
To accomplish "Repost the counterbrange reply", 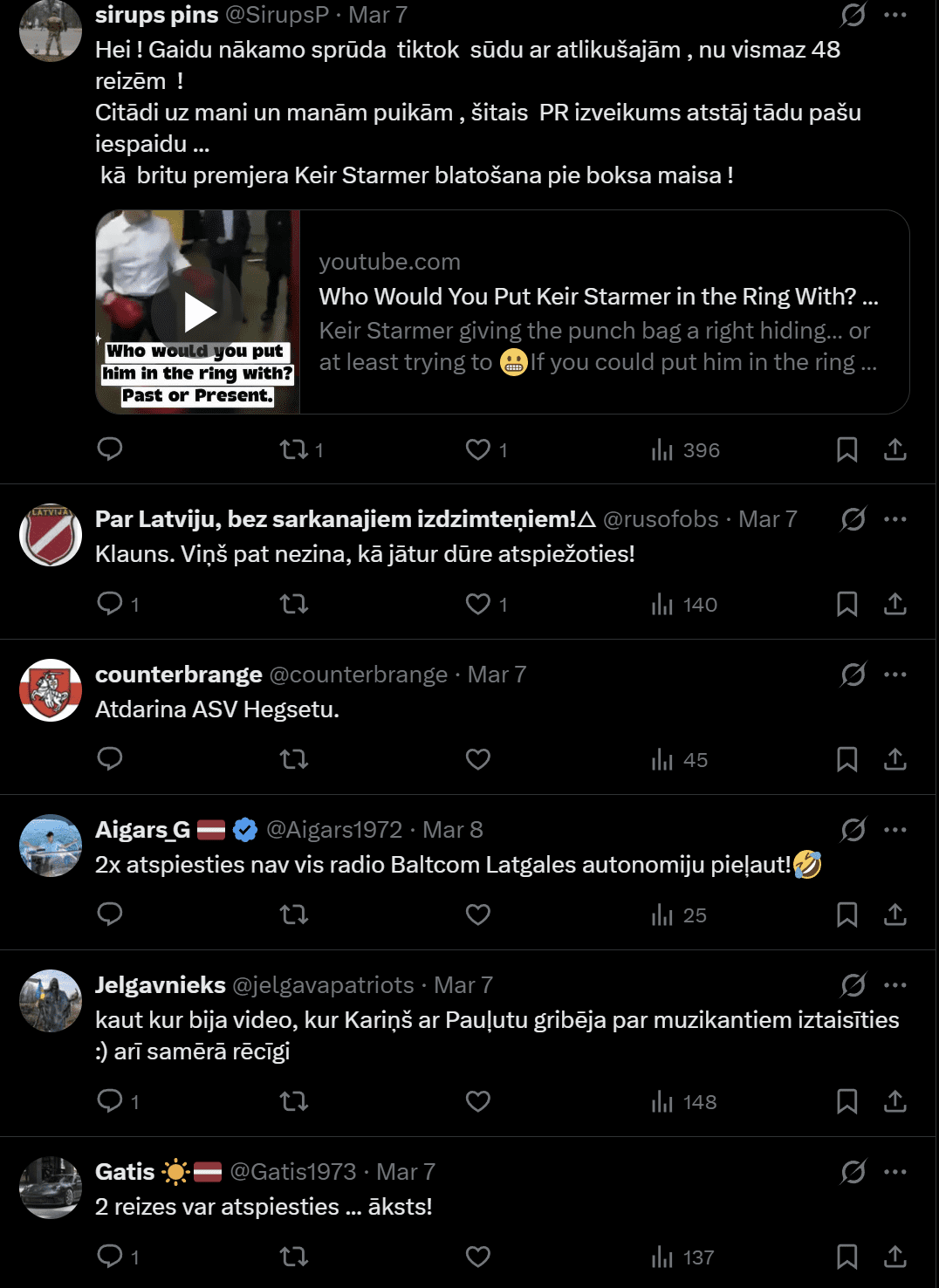I will (294, 759).
